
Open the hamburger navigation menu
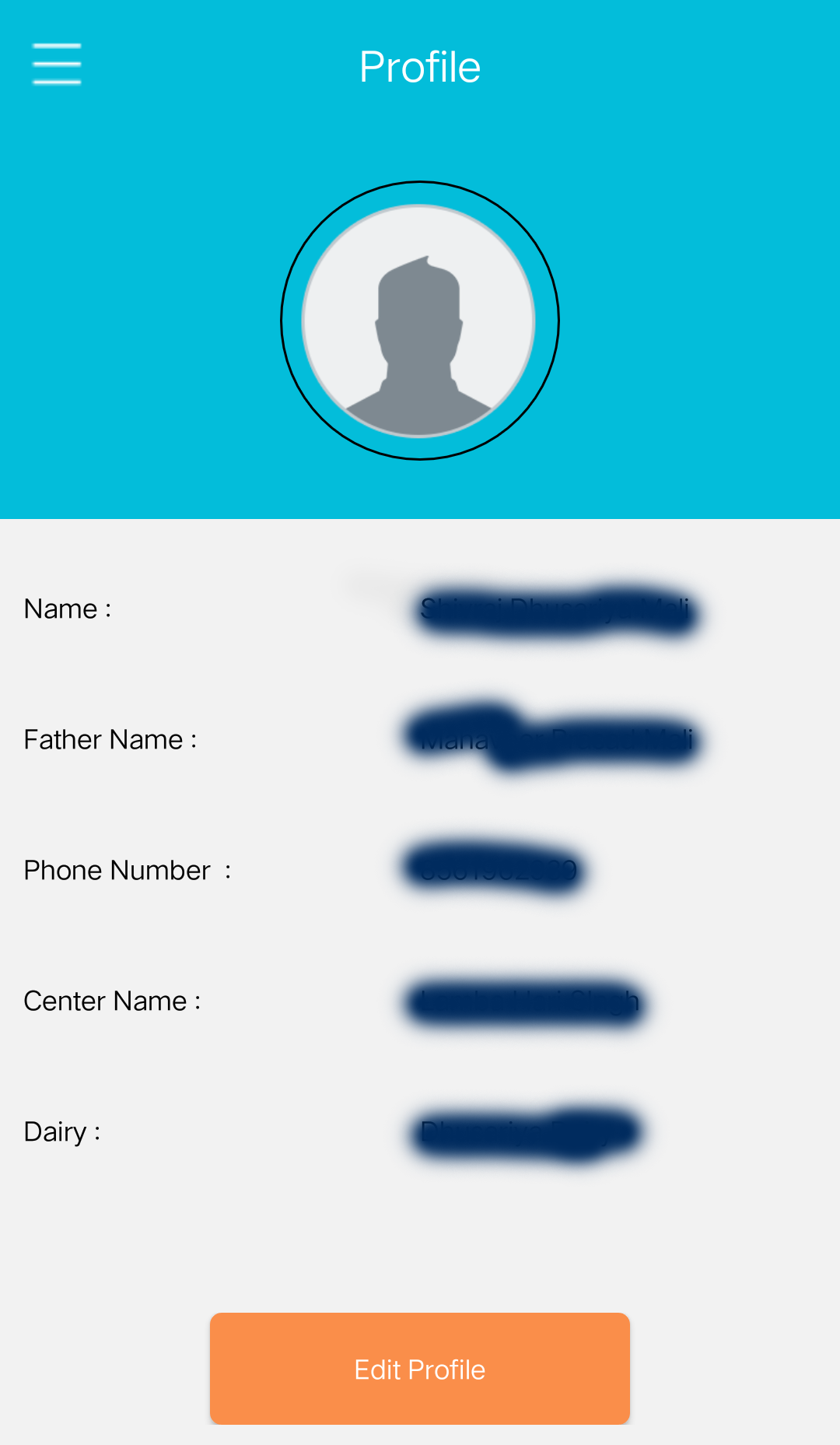(x=57, y=64)
